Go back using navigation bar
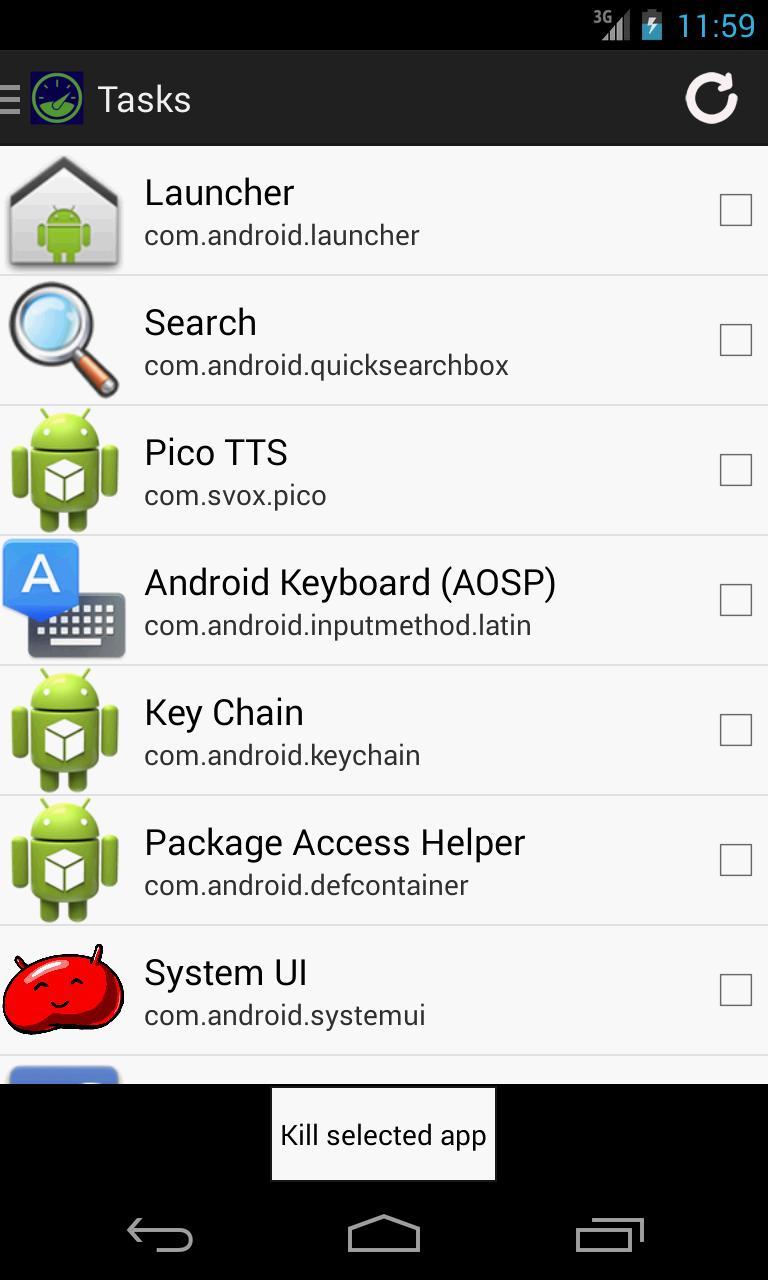768x1280 pixels. point(160,1235)
